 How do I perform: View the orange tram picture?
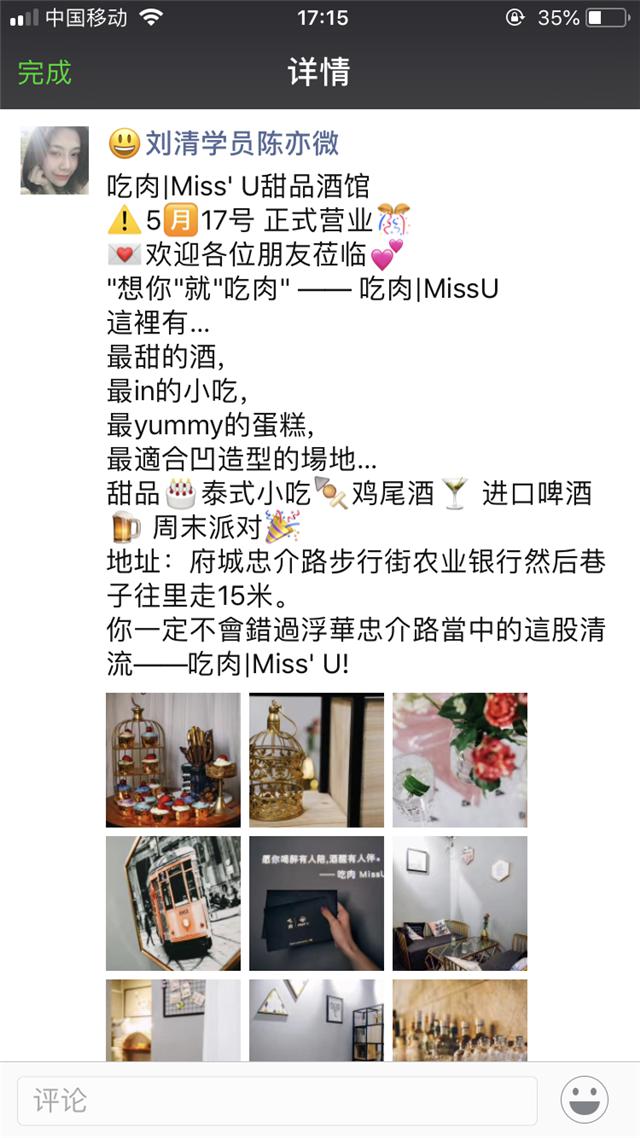tap(173, 903)
